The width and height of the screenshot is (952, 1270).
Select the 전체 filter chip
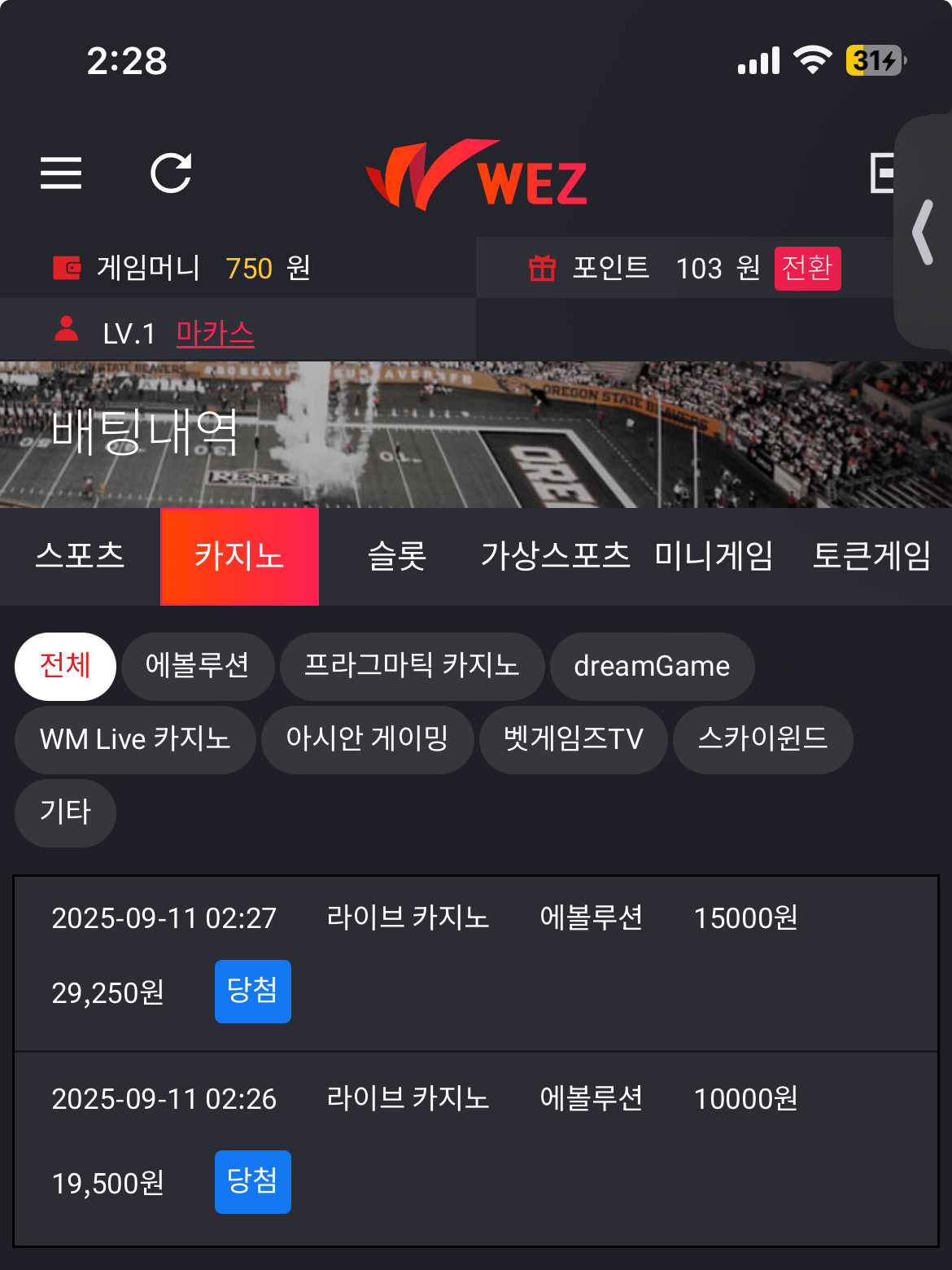pyautogui.click(x=65, y=666)
